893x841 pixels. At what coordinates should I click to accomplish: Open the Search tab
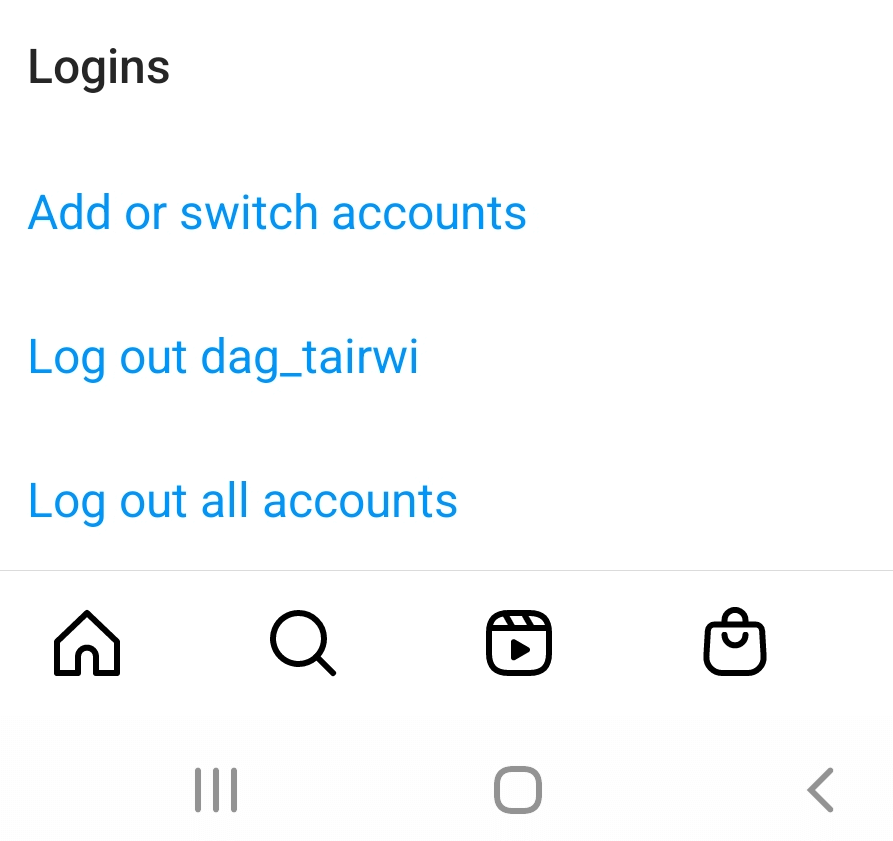[302, 643]
